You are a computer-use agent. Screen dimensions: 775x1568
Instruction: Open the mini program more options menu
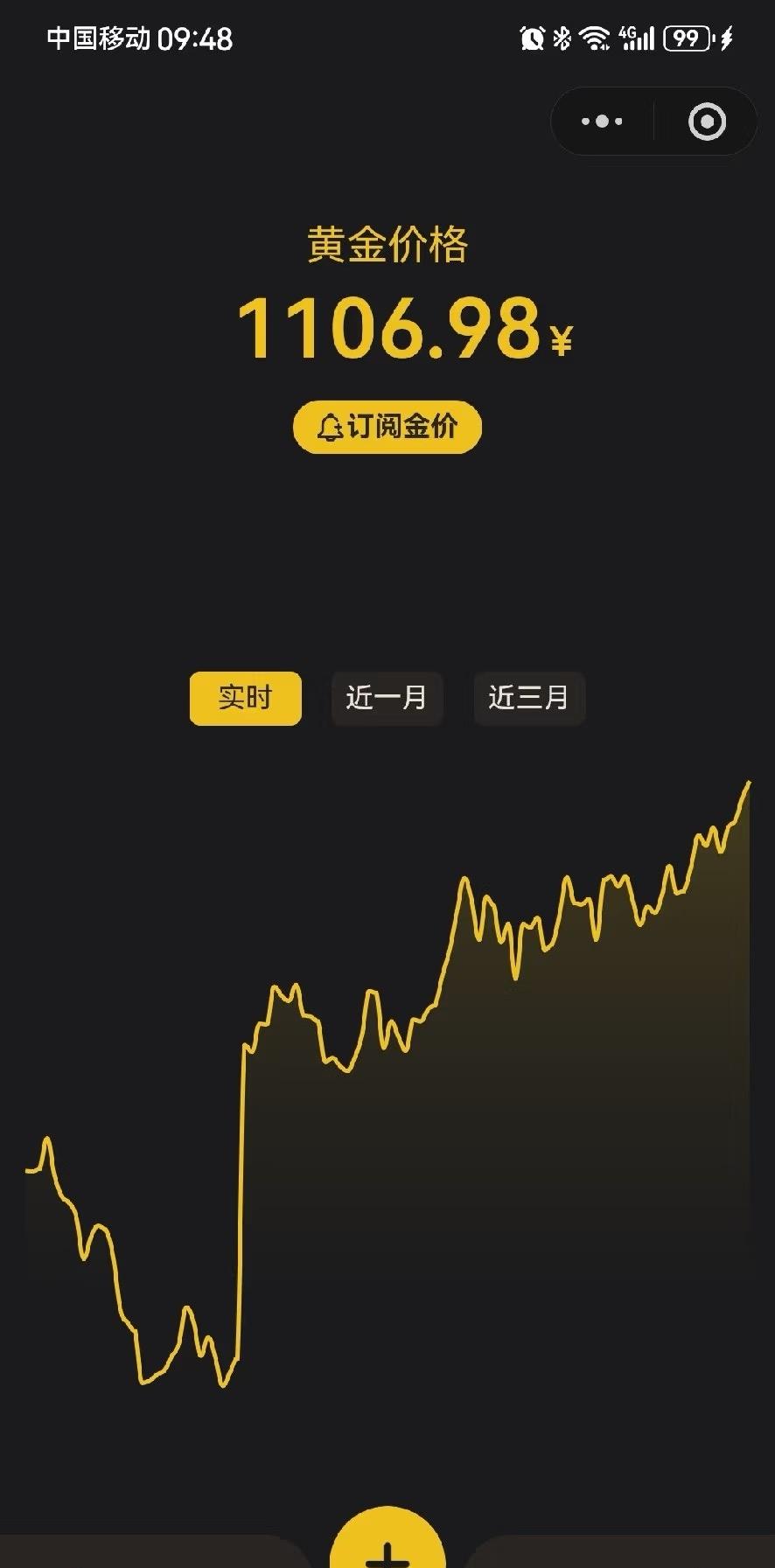(x=600, y=122)
